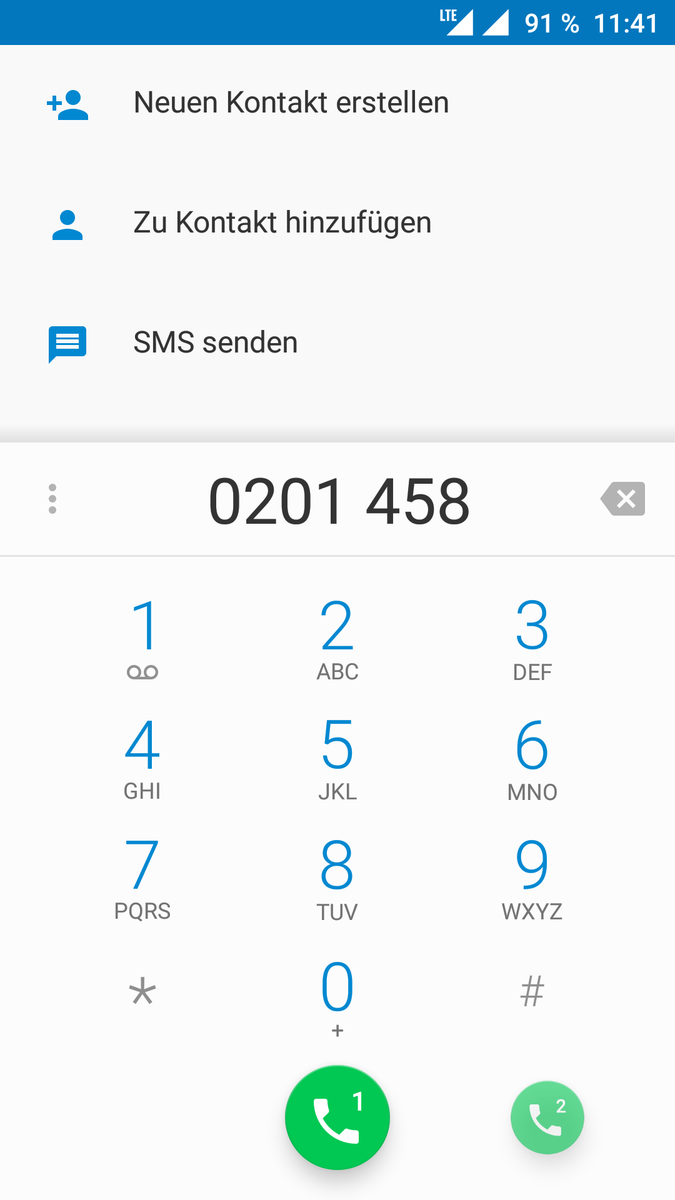Screen dimensions: 675x1200
Task: Delete last digit with backspace icon
Action: (x=623, y=499)
